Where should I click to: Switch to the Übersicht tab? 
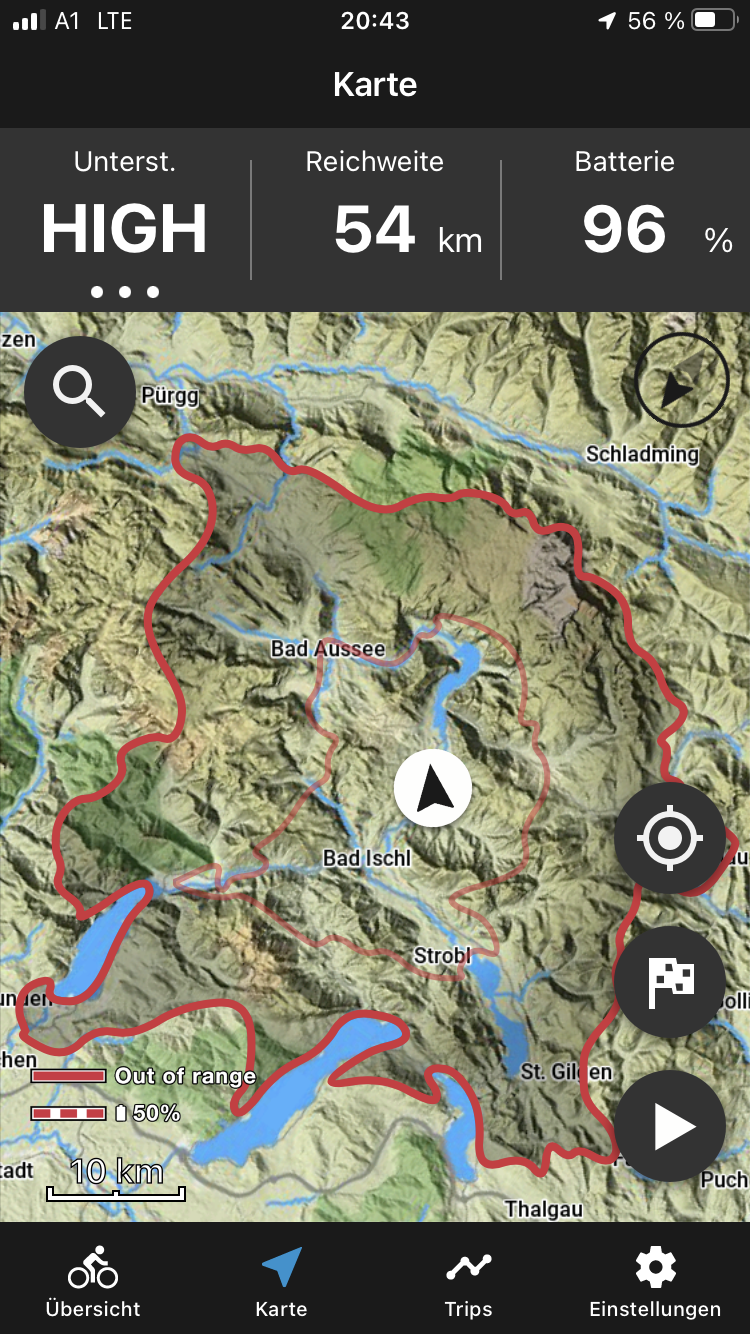tap(93, 1282)
